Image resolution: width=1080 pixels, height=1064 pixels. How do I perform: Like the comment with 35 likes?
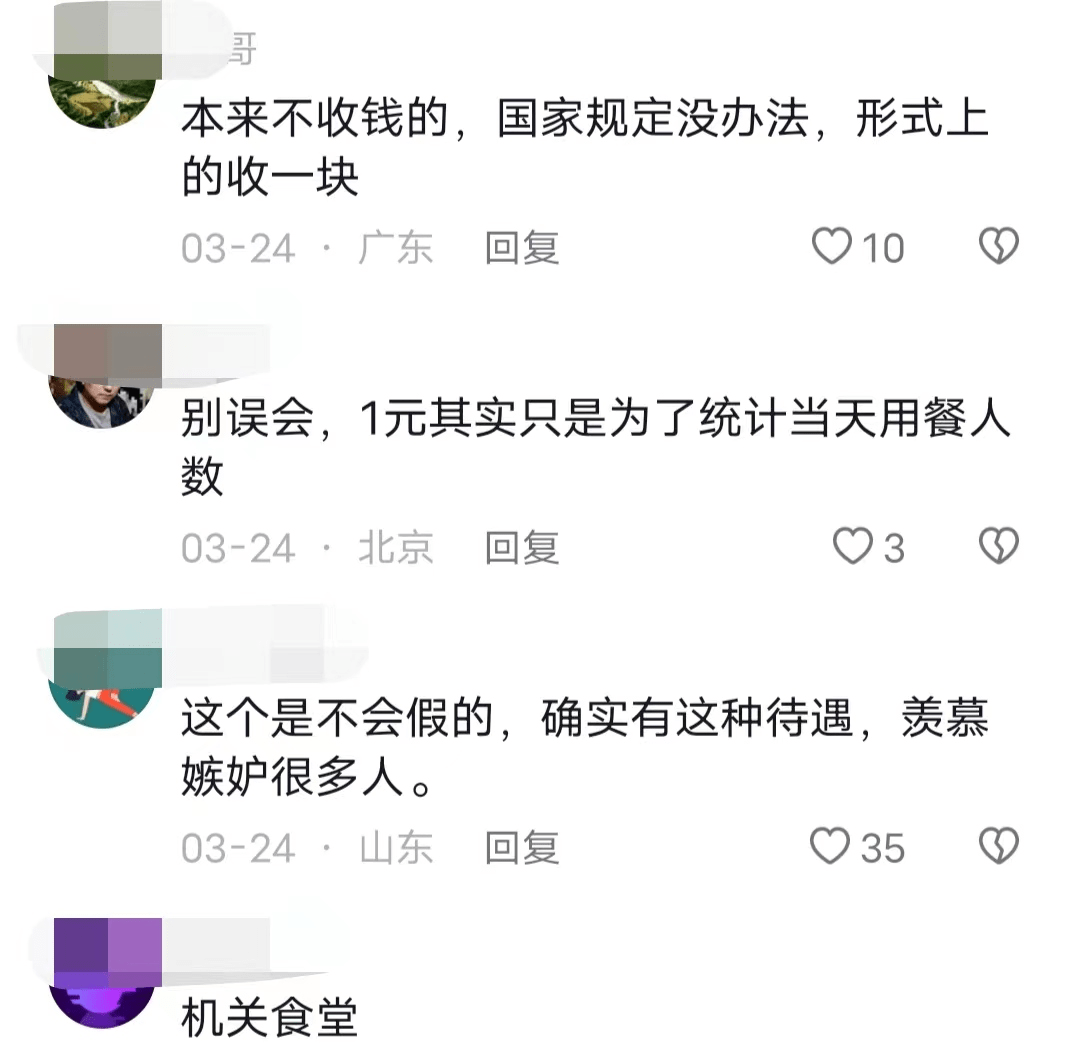(830, 847)
